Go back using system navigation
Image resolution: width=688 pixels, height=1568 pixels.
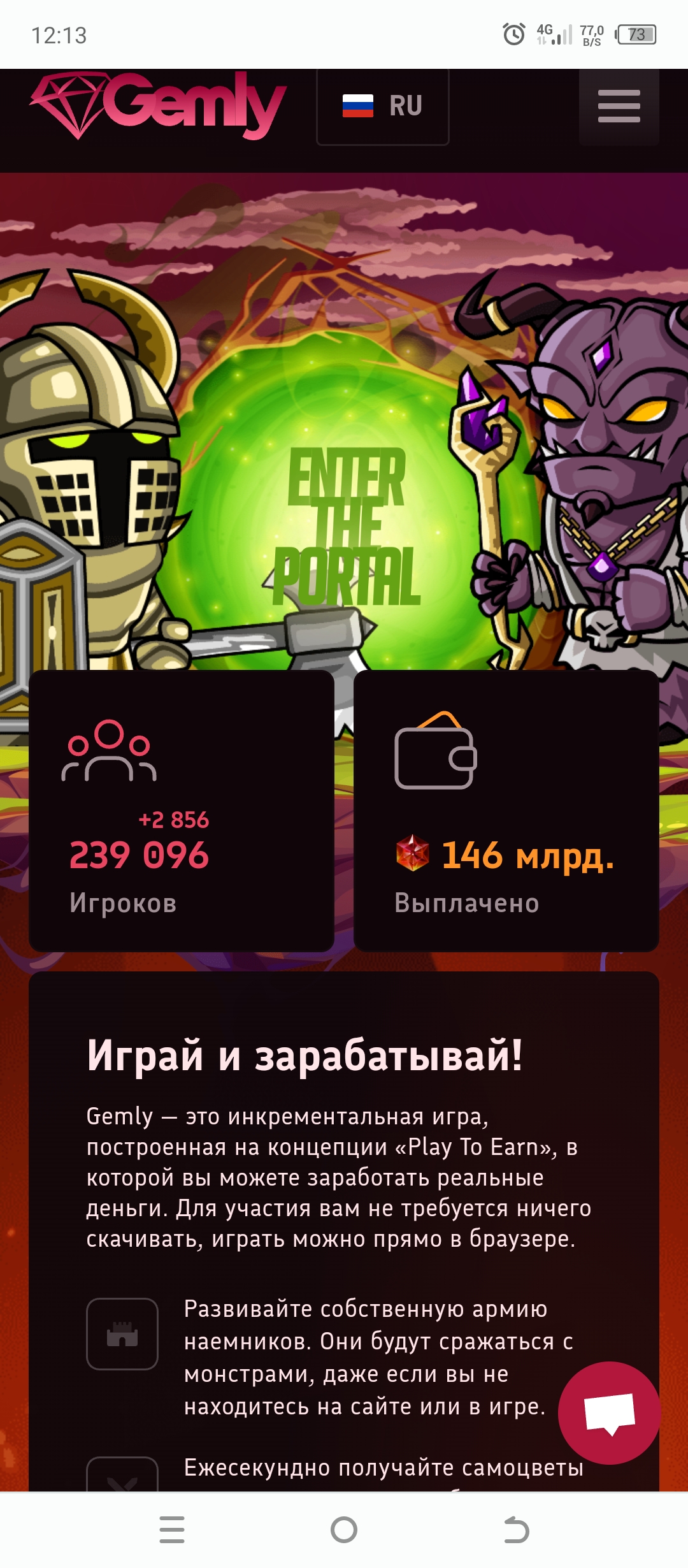tap(516, 1530)
